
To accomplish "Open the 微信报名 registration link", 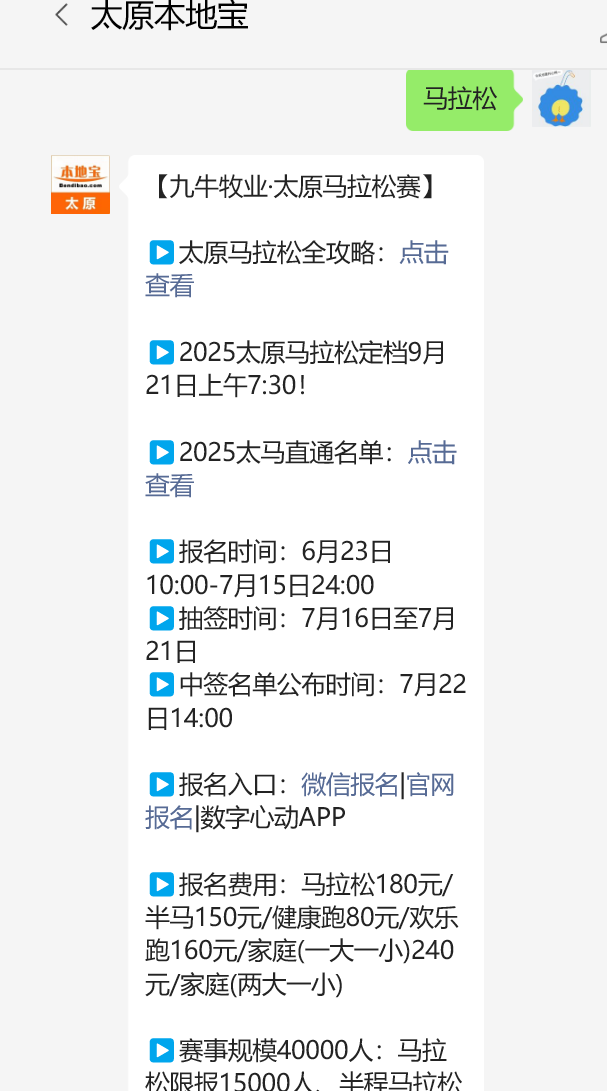I will (x=349, y=785).
